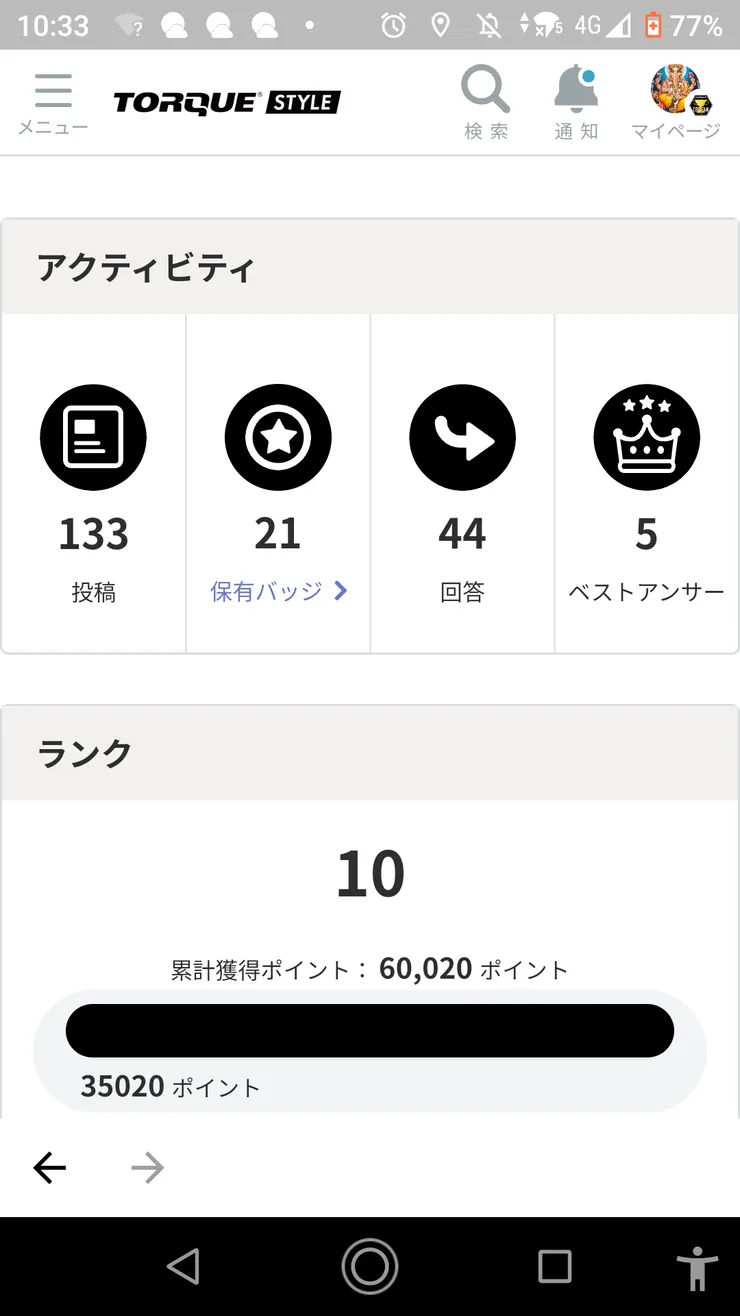
Task: Open the hamburger メニュー
Action: (x=53, y=88)
